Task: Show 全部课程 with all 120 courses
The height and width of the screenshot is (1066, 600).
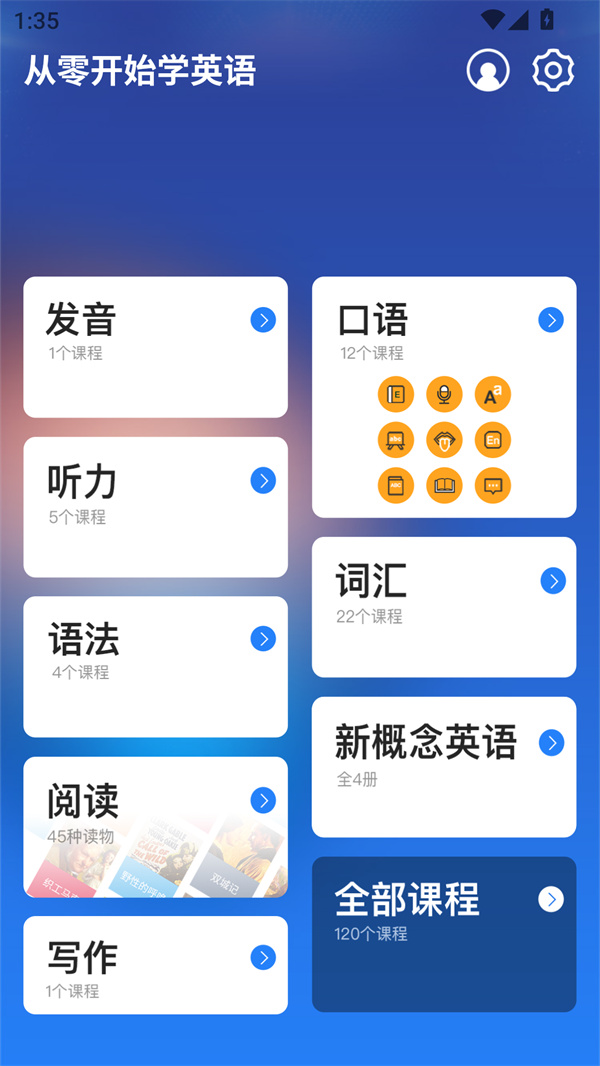Action: 444,934
